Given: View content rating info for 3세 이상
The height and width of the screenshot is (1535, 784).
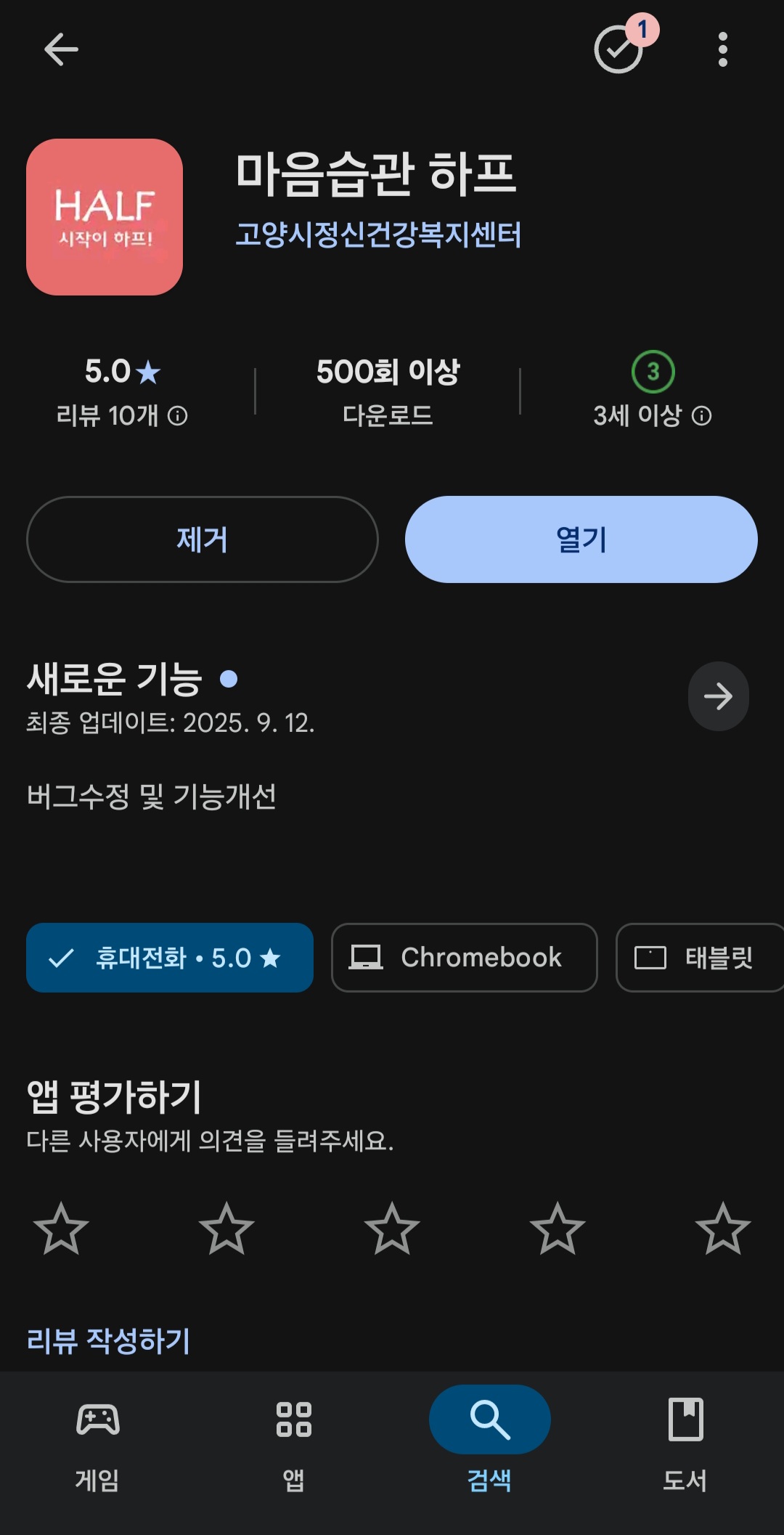Looking at the screenshot, I should click(701, 416).
